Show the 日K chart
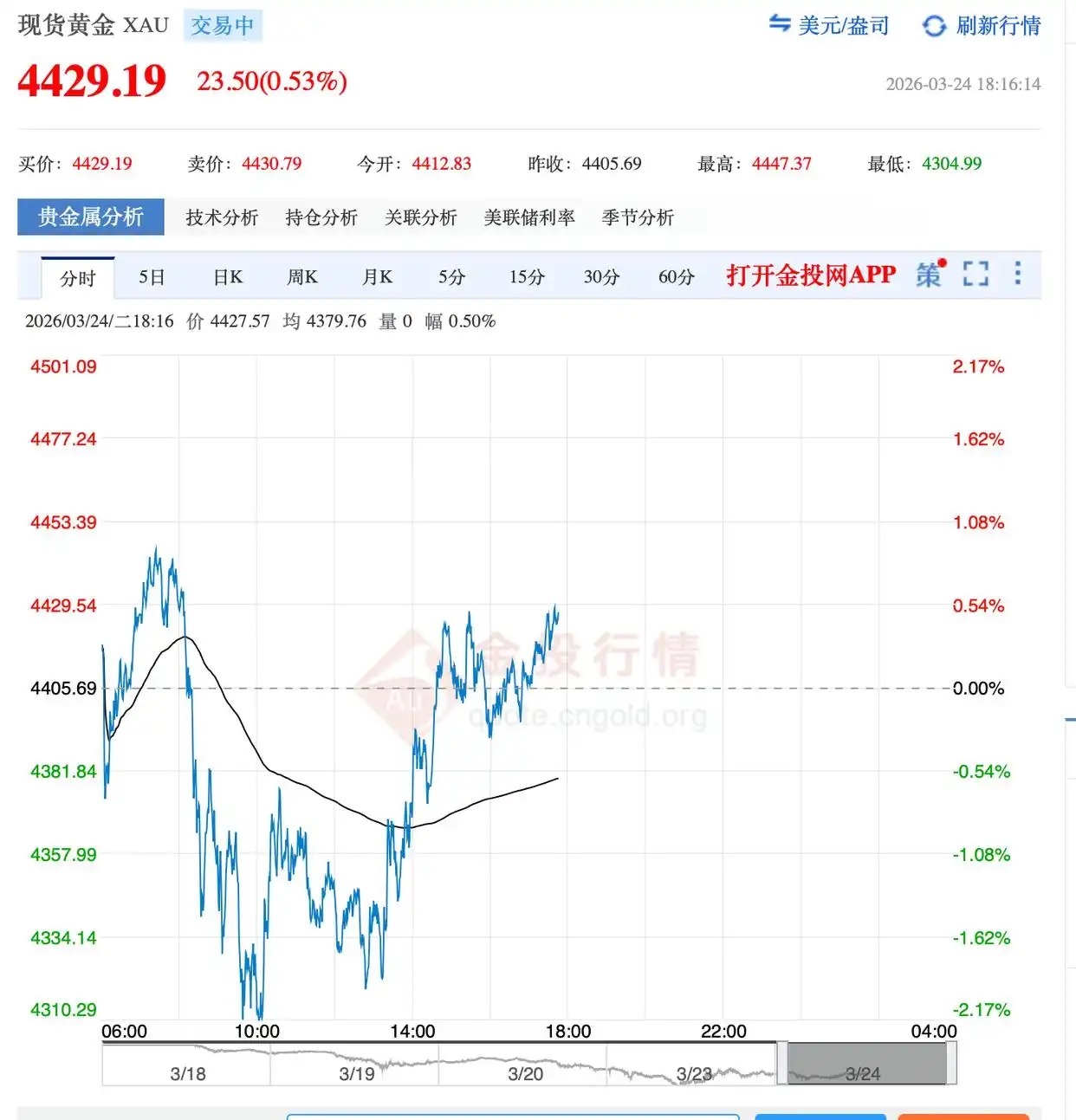1076x1120 pixels. coord(228,277)
